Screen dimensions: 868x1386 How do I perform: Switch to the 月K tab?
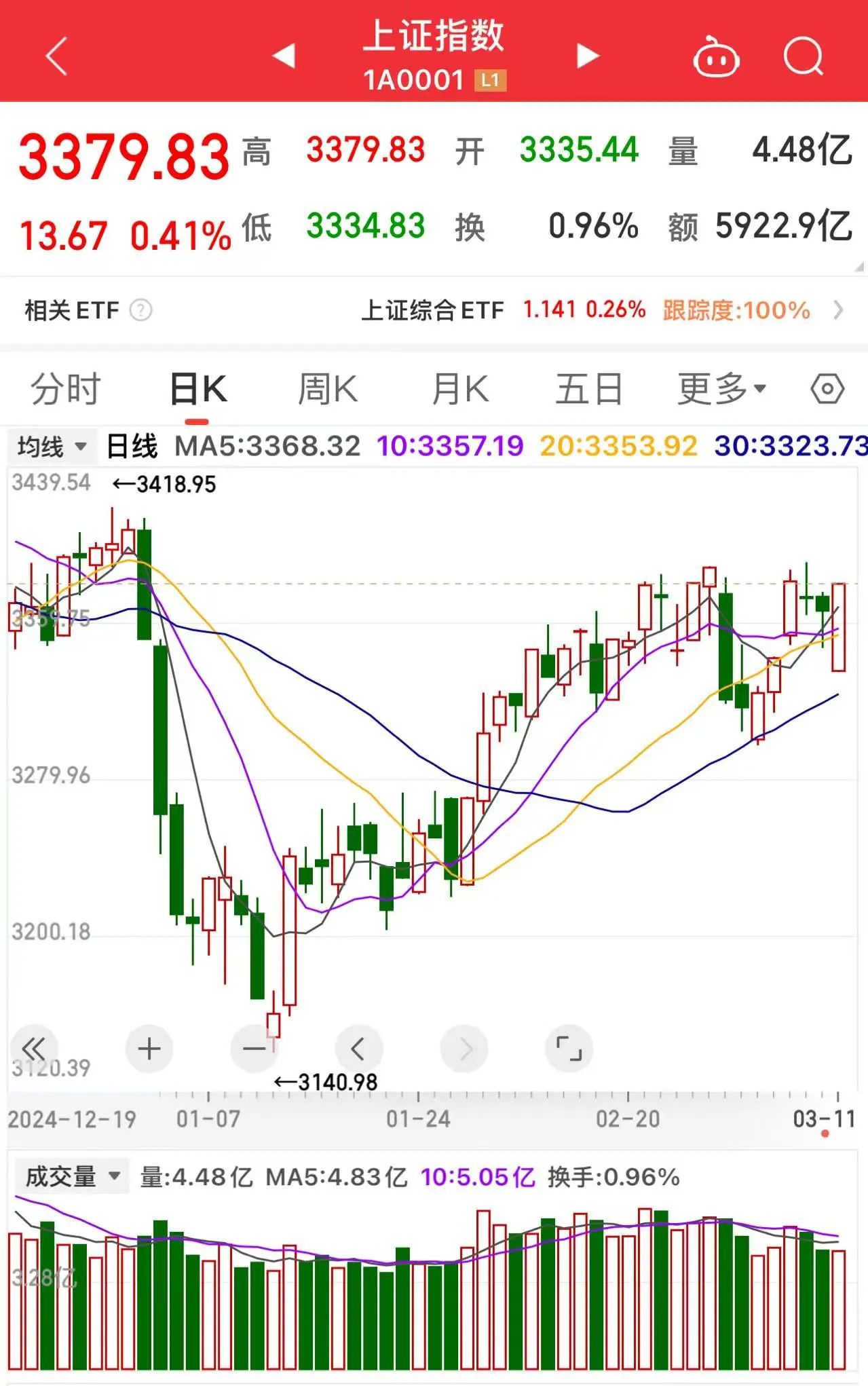click(460, 390)
